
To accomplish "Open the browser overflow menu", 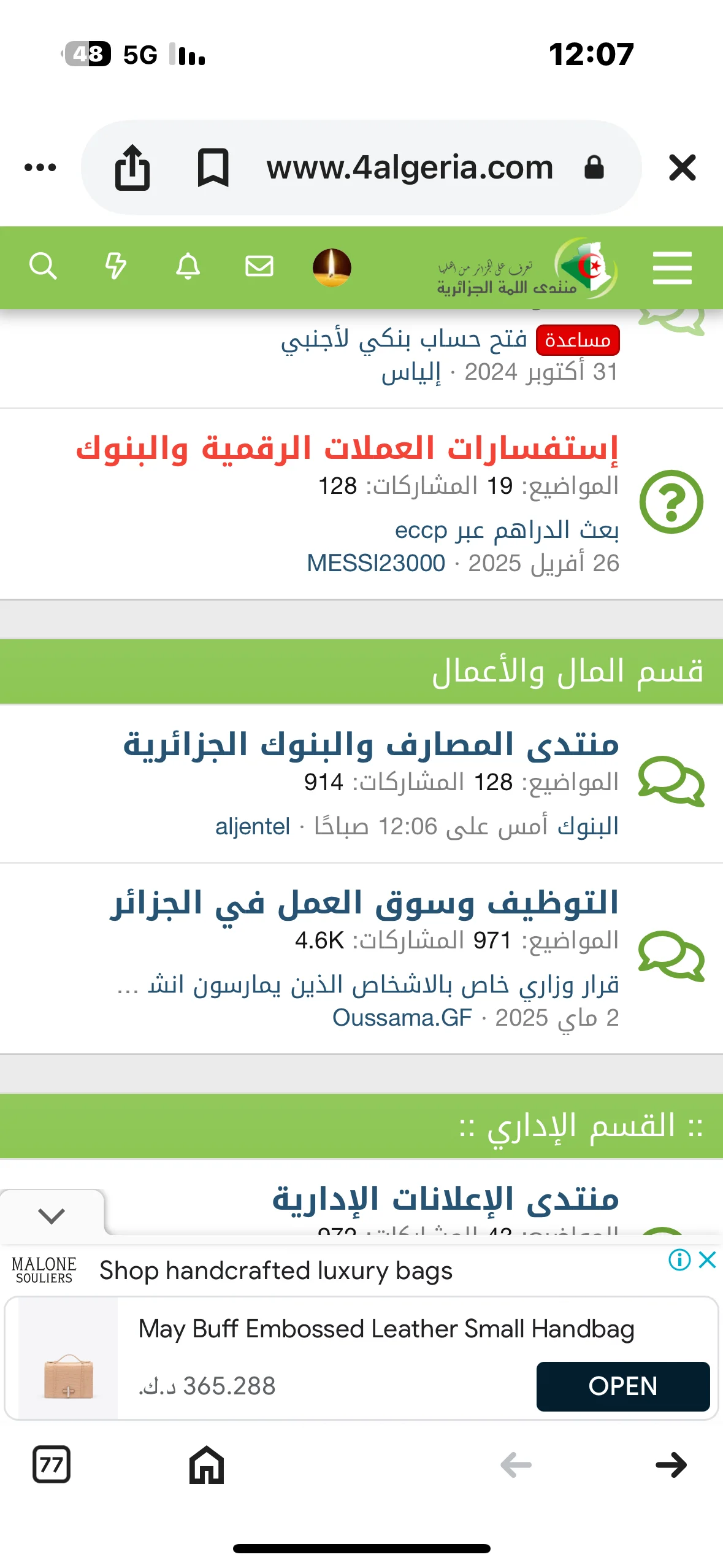I will (x=40, y=167).
